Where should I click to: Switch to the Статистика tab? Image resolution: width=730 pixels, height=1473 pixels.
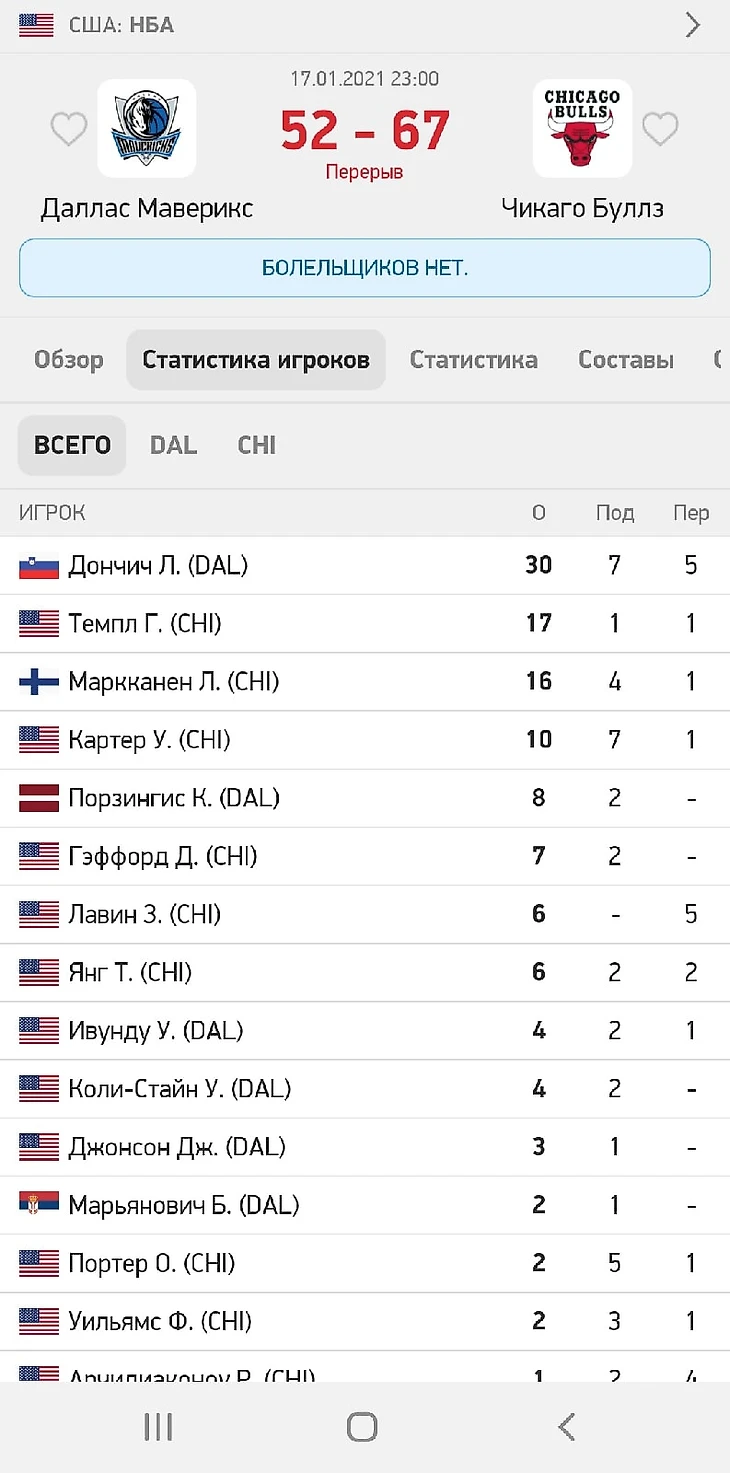pyautogui.click(x=473, y=360)
